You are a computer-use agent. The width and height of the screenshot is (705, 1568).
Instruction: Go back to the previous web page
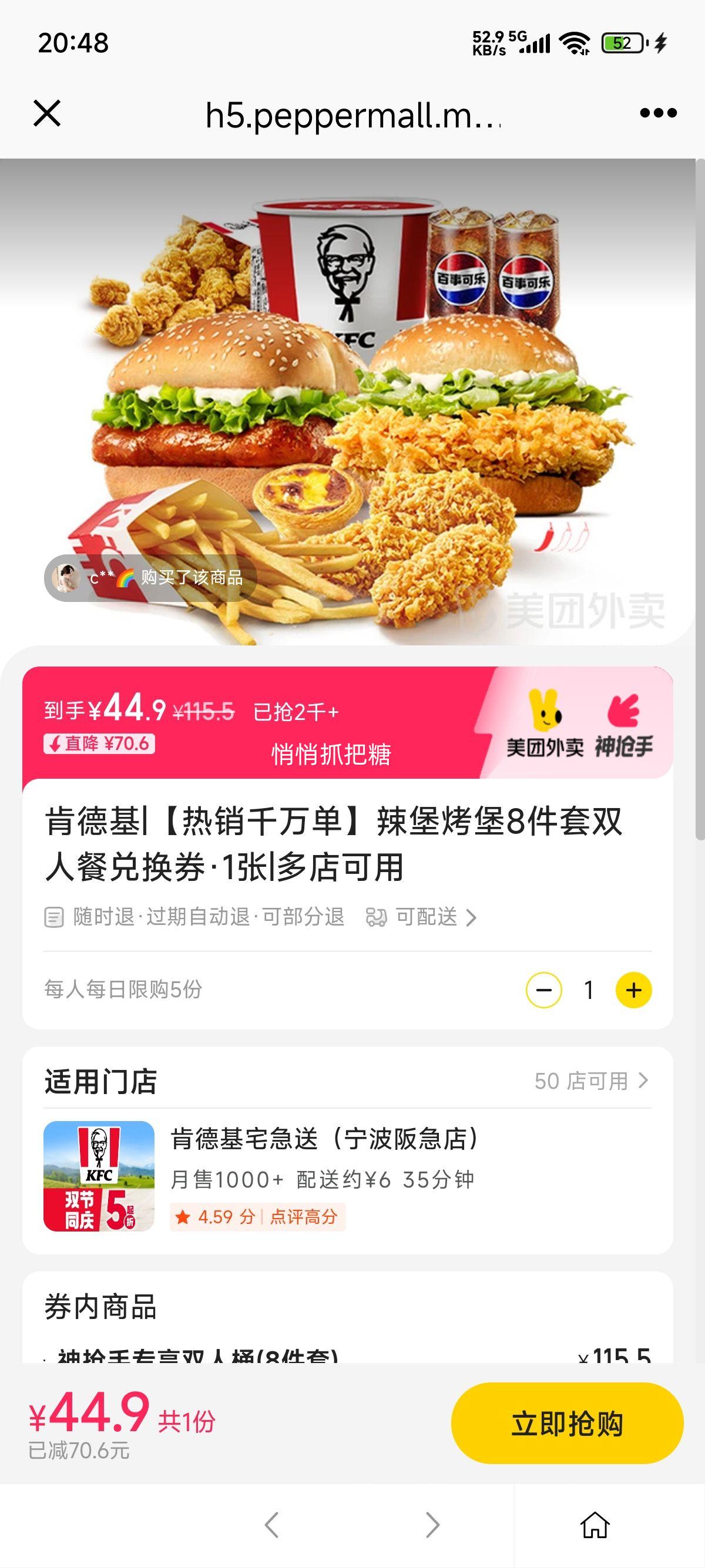point(272,1525)
